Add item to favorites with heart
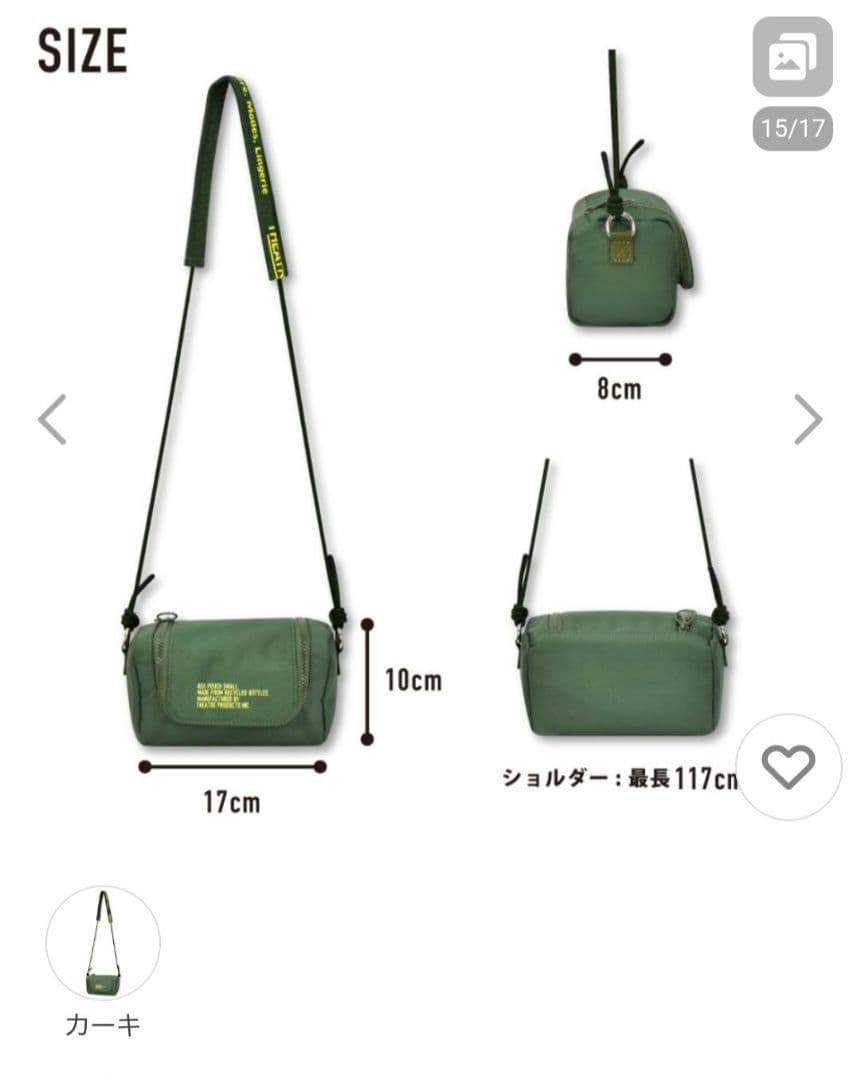Image resolution: width=860 pixels, height=1080 pixels. [789, 767]
